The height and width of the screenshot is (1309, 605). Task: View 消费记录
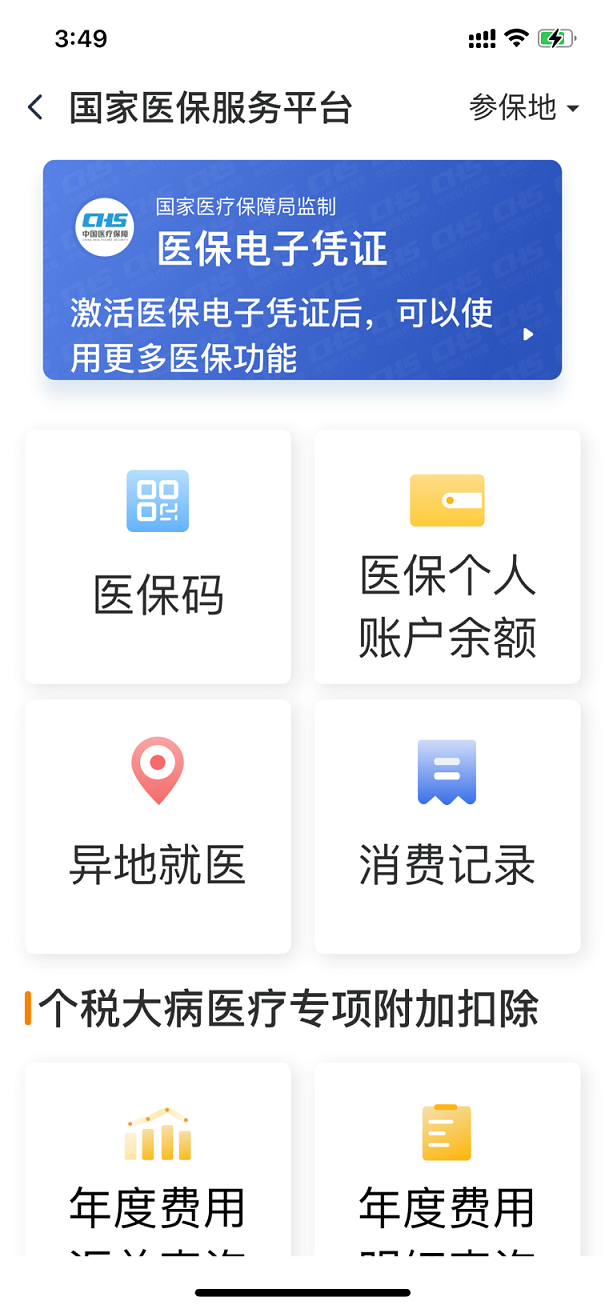[x=447, y=826]
